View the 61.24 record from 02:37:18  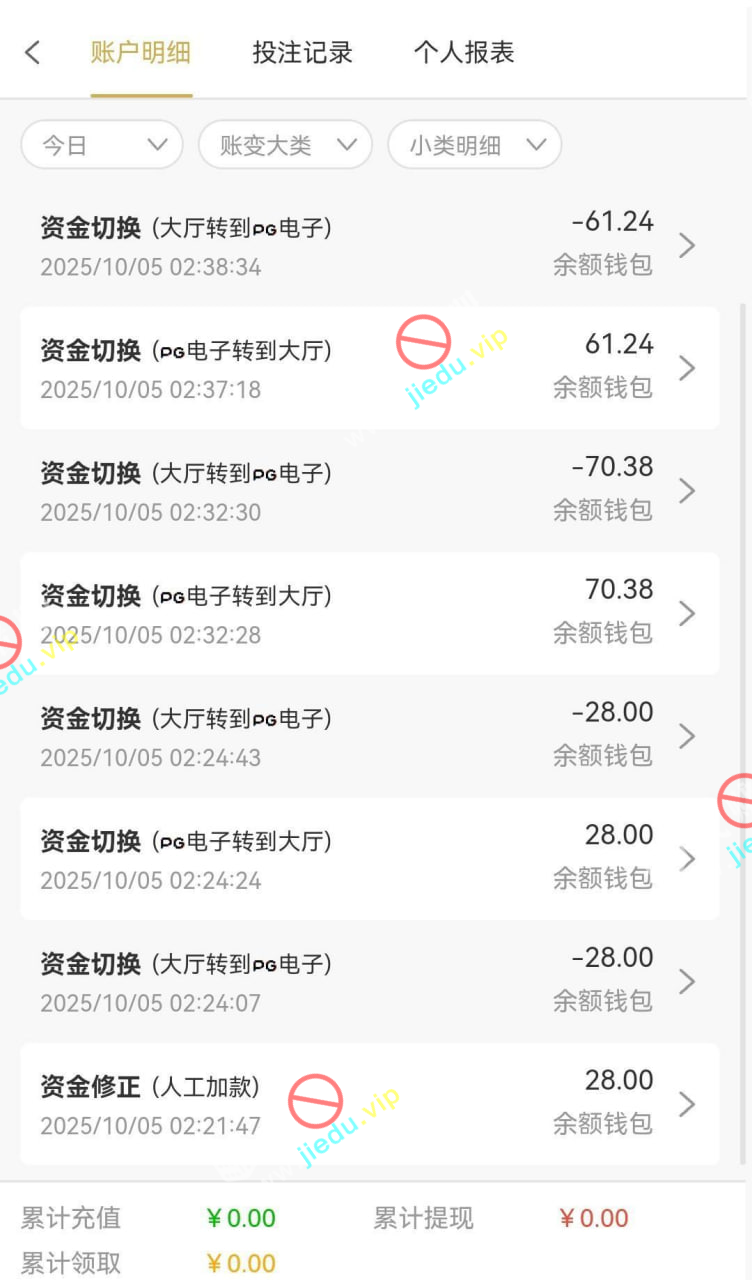click(369, 368)
